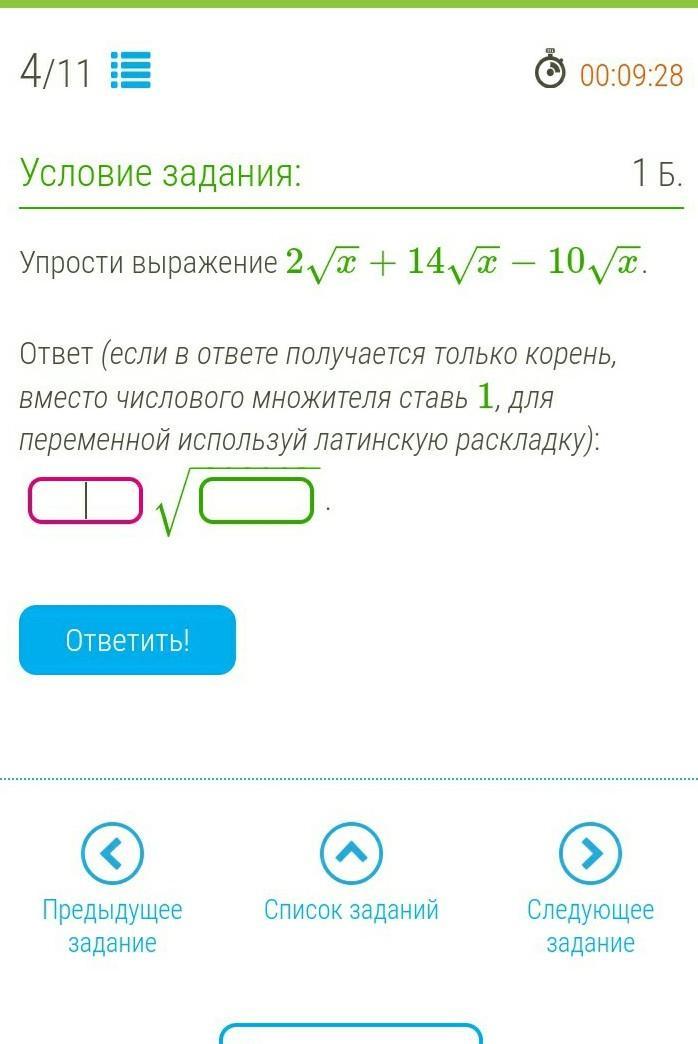Focus the input box under the root sign
Viewport: 698px width, 1044px height.
(257, 501)
